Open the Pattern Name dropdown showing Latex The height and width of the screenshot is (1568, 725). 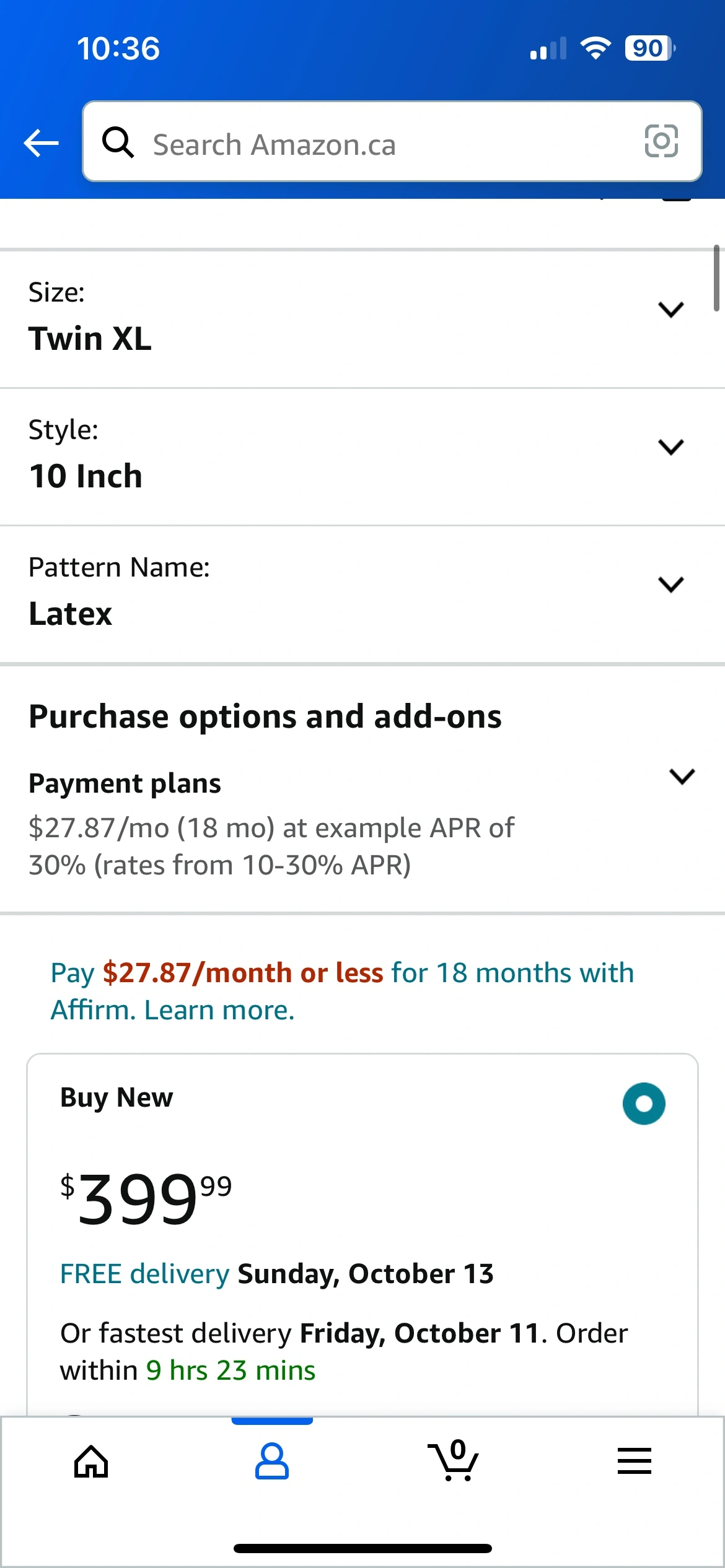[362, 594]
